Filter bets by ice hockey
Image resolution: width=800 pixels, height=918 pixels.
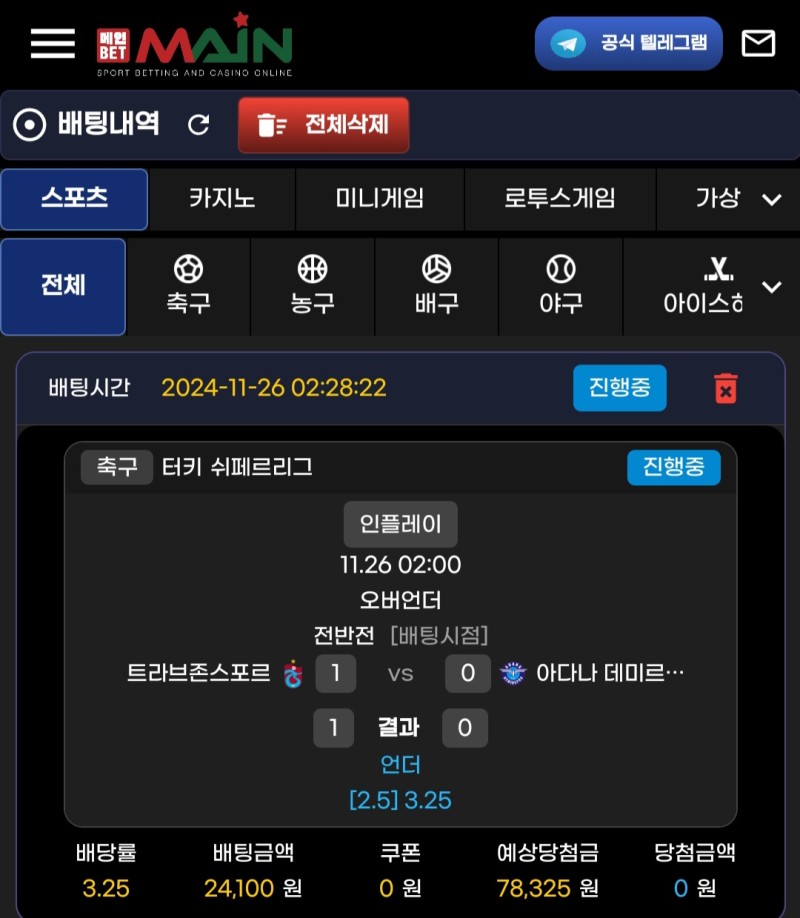(704, 286)
